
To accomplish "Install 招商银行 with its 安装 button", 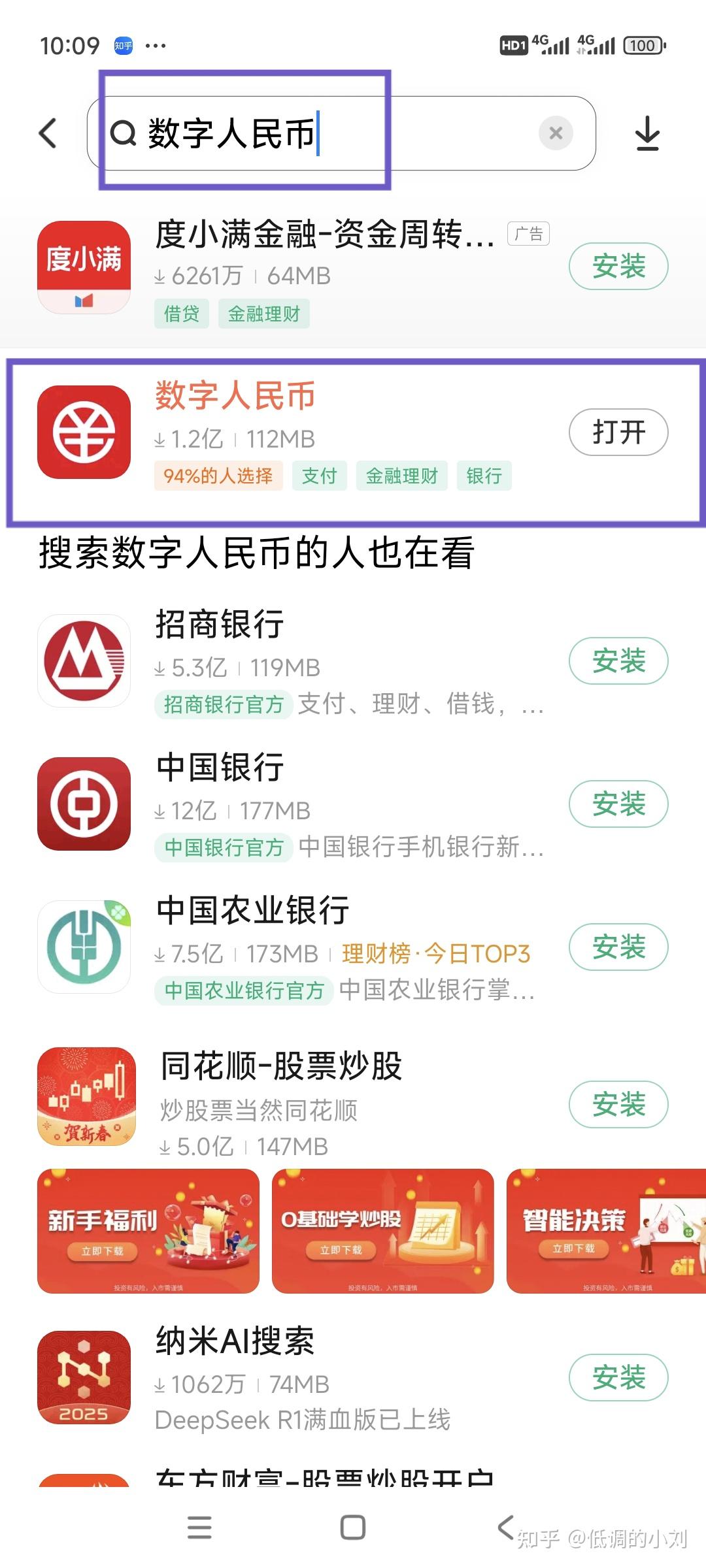I will 618,661.
